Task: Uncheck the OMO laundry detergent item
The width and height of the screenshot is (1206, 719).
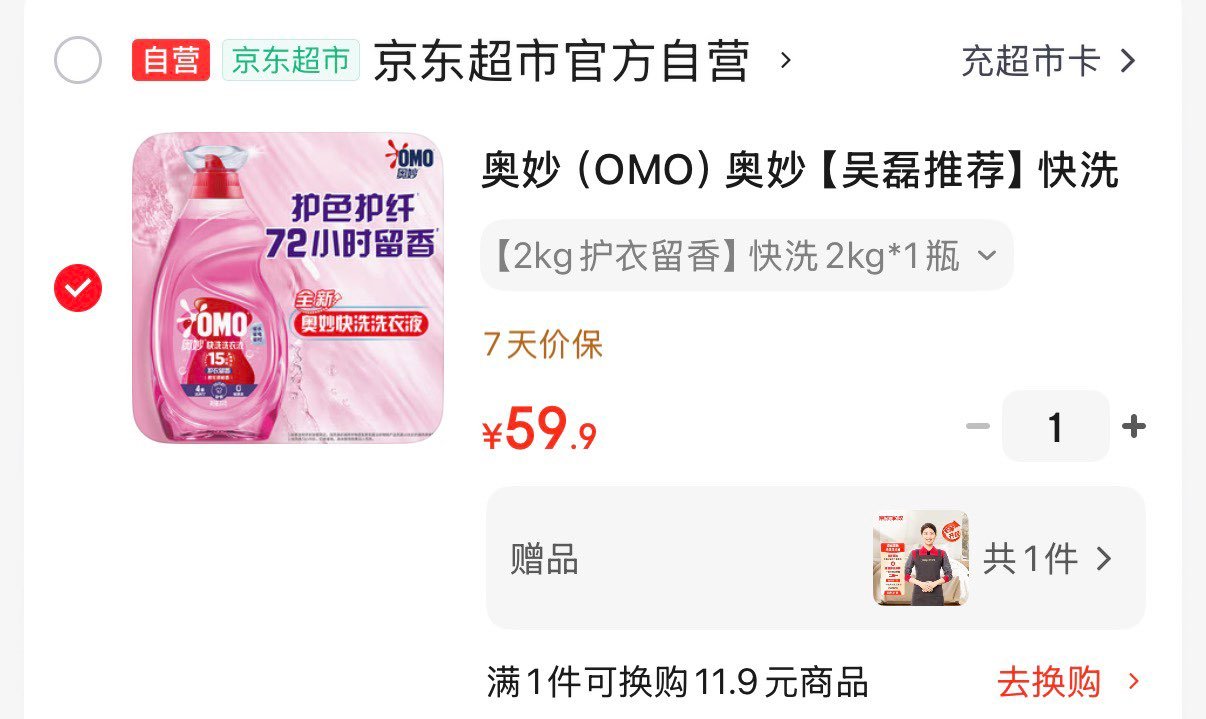Action: [78, 289]
